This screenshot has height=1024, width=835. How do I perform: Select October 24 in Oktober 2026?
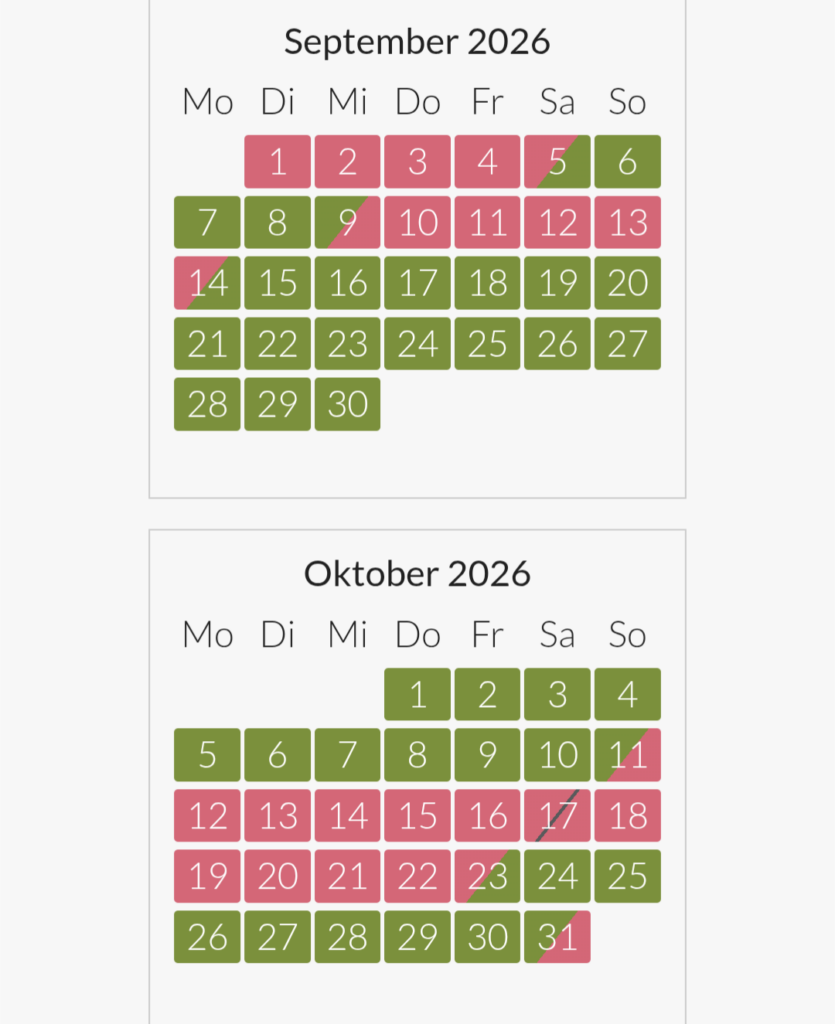[558, 876]
